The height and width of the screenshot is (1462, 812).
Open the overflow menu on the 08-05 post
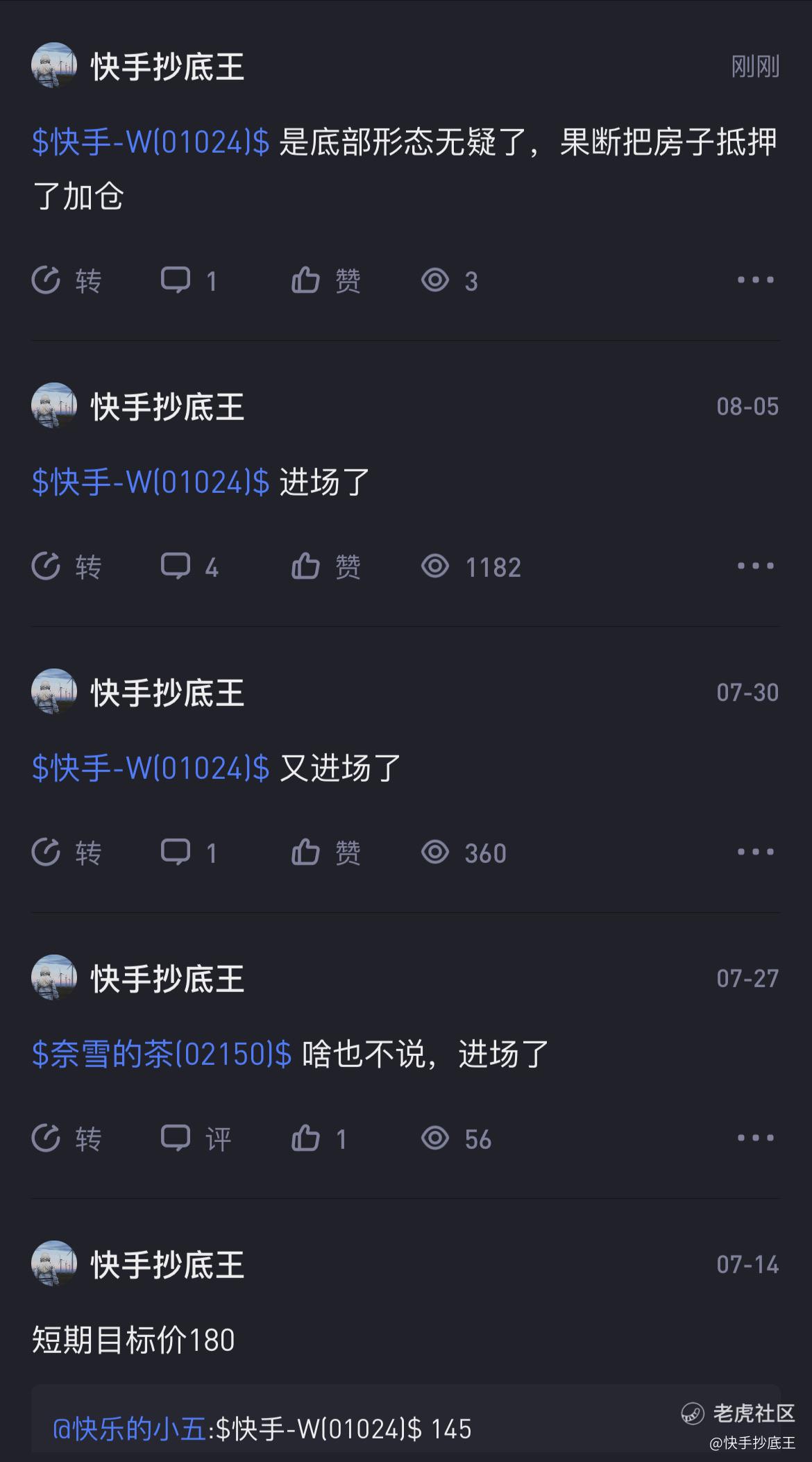tap(755, 566)
